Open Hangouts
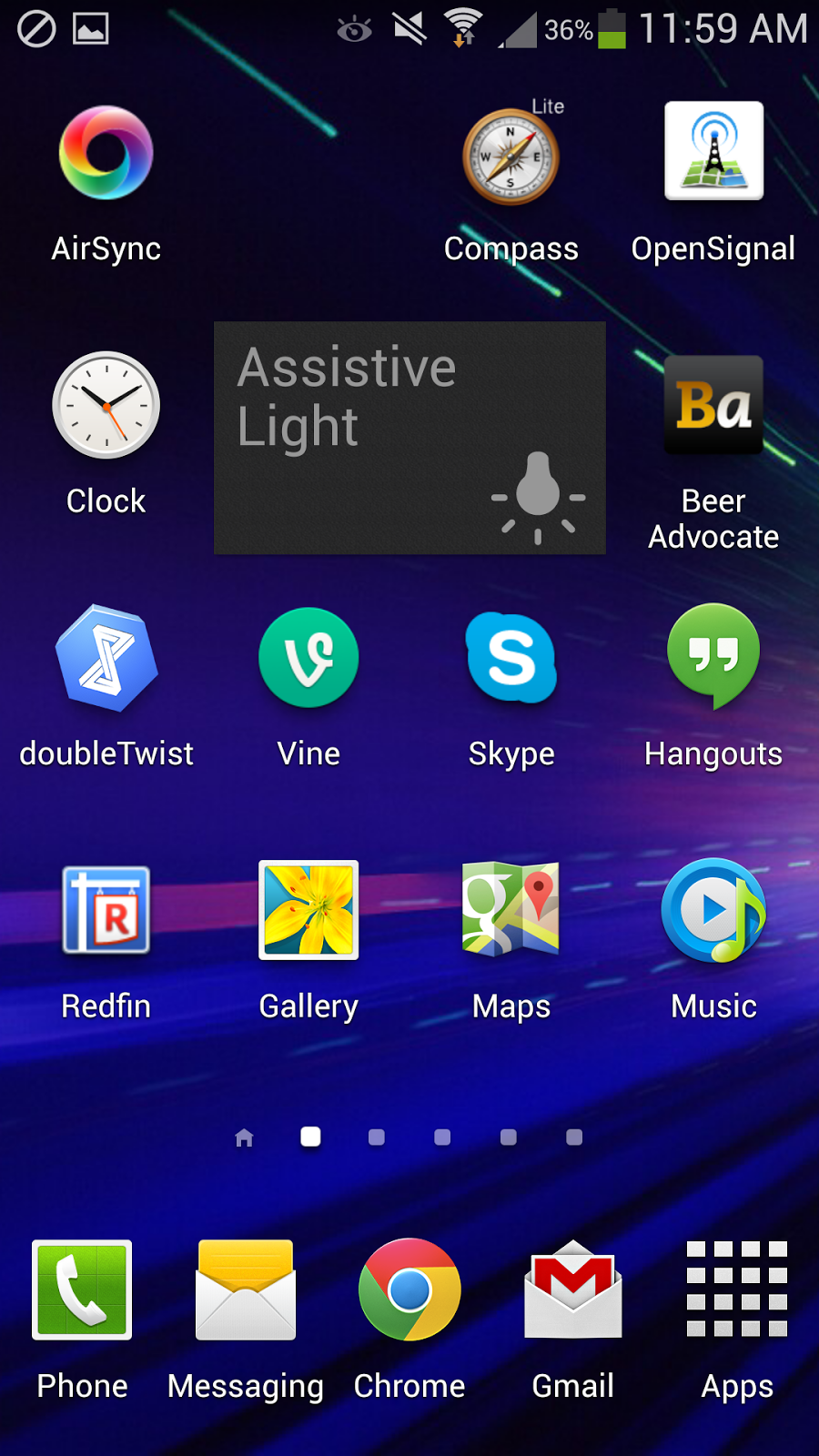 pos(713,658)
